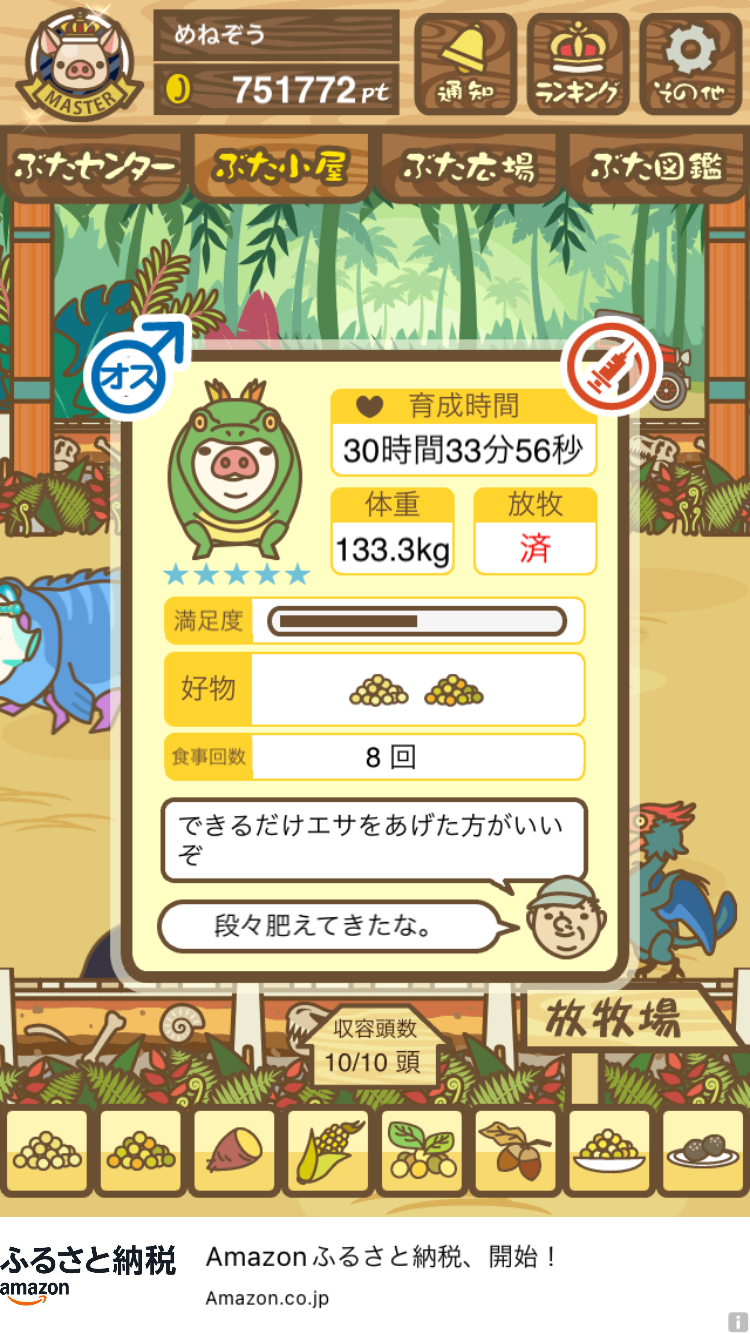This screenshot has width=750, height=1334.
Task: Open the Amazon ふるさと納税 ad banner
Action: pyautogui.click(x=375, y=1275)
